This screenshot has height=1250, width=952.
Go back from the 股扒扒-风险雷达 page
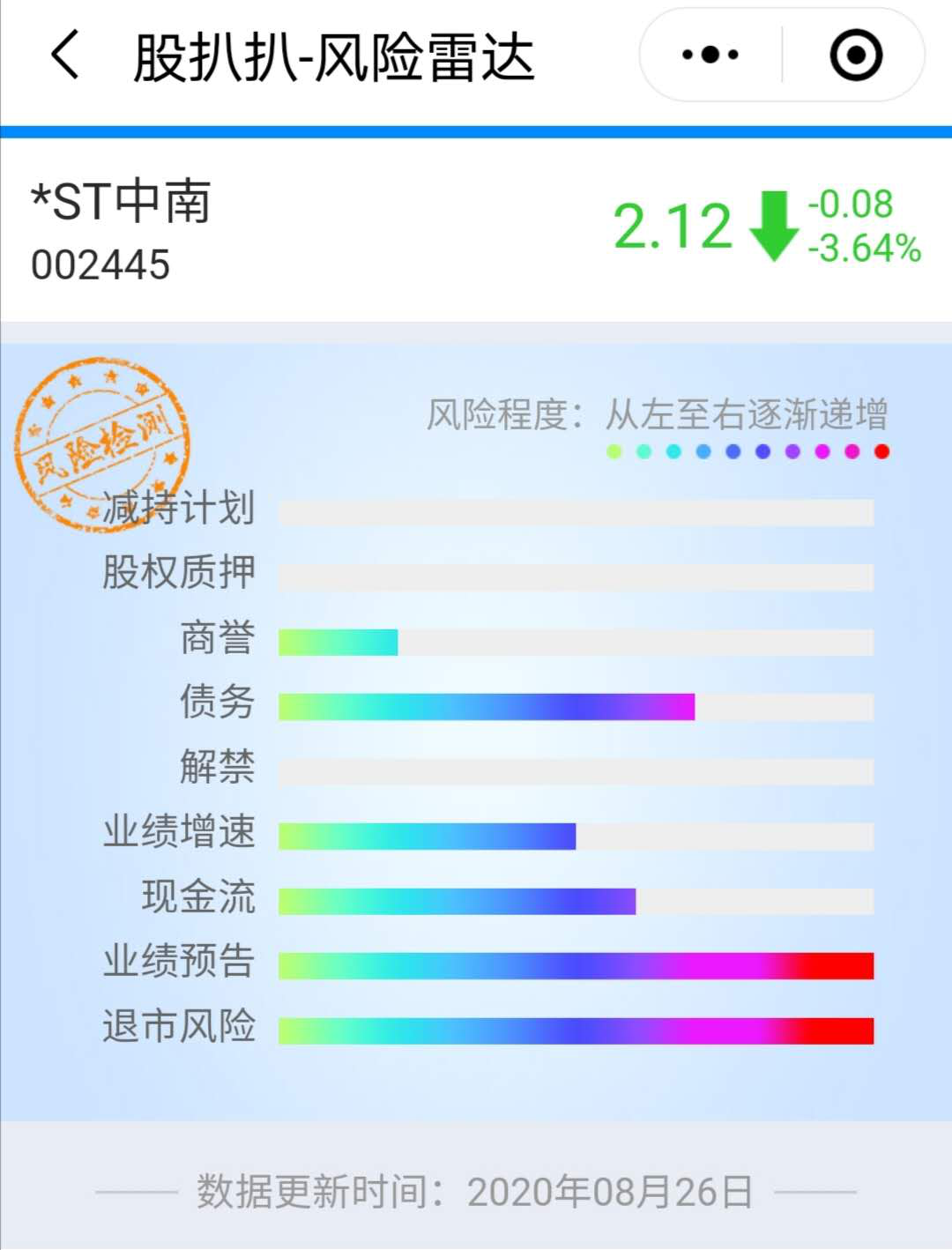[x=65, y=56]
